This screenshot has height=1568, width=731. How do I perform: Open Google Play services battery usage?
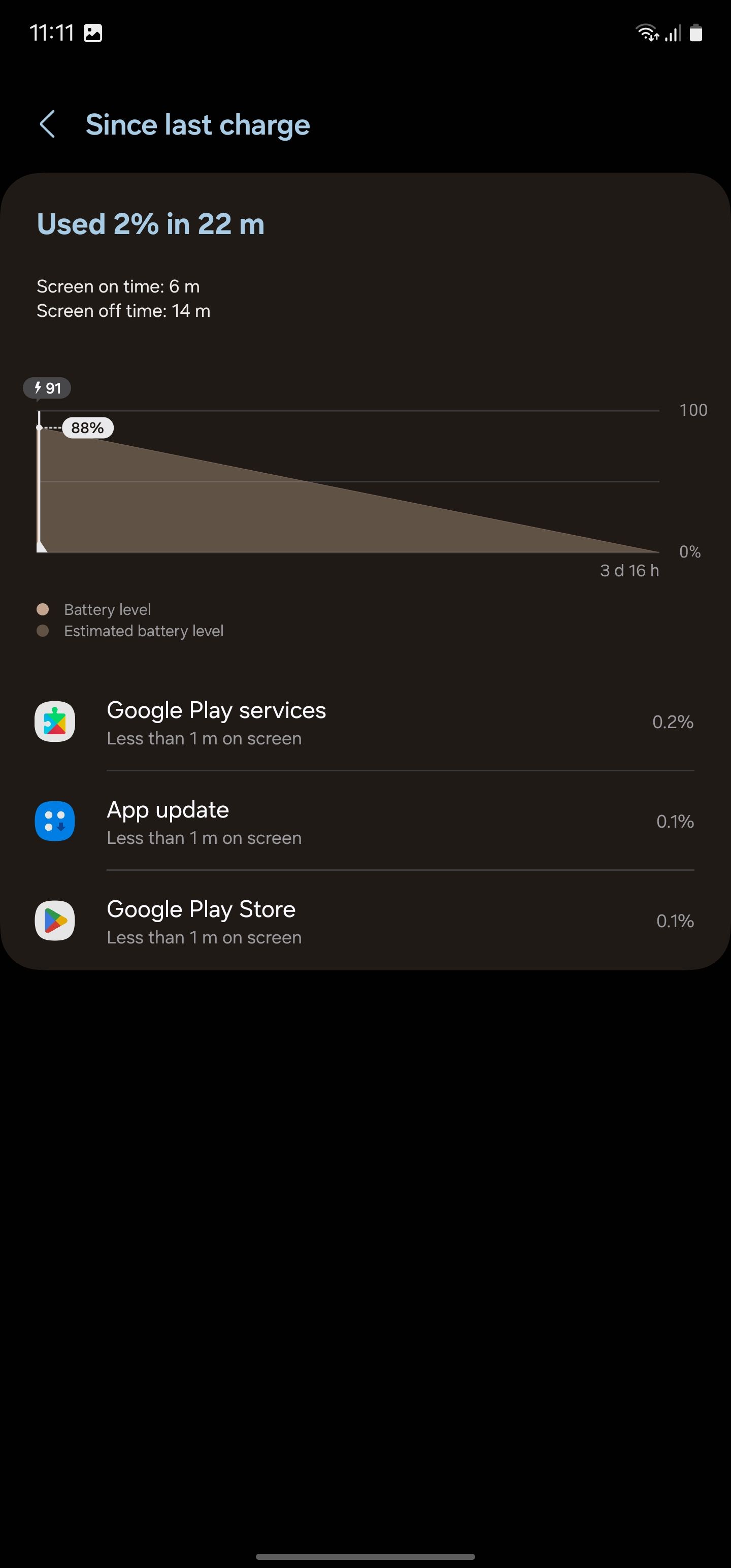(365, 722)
